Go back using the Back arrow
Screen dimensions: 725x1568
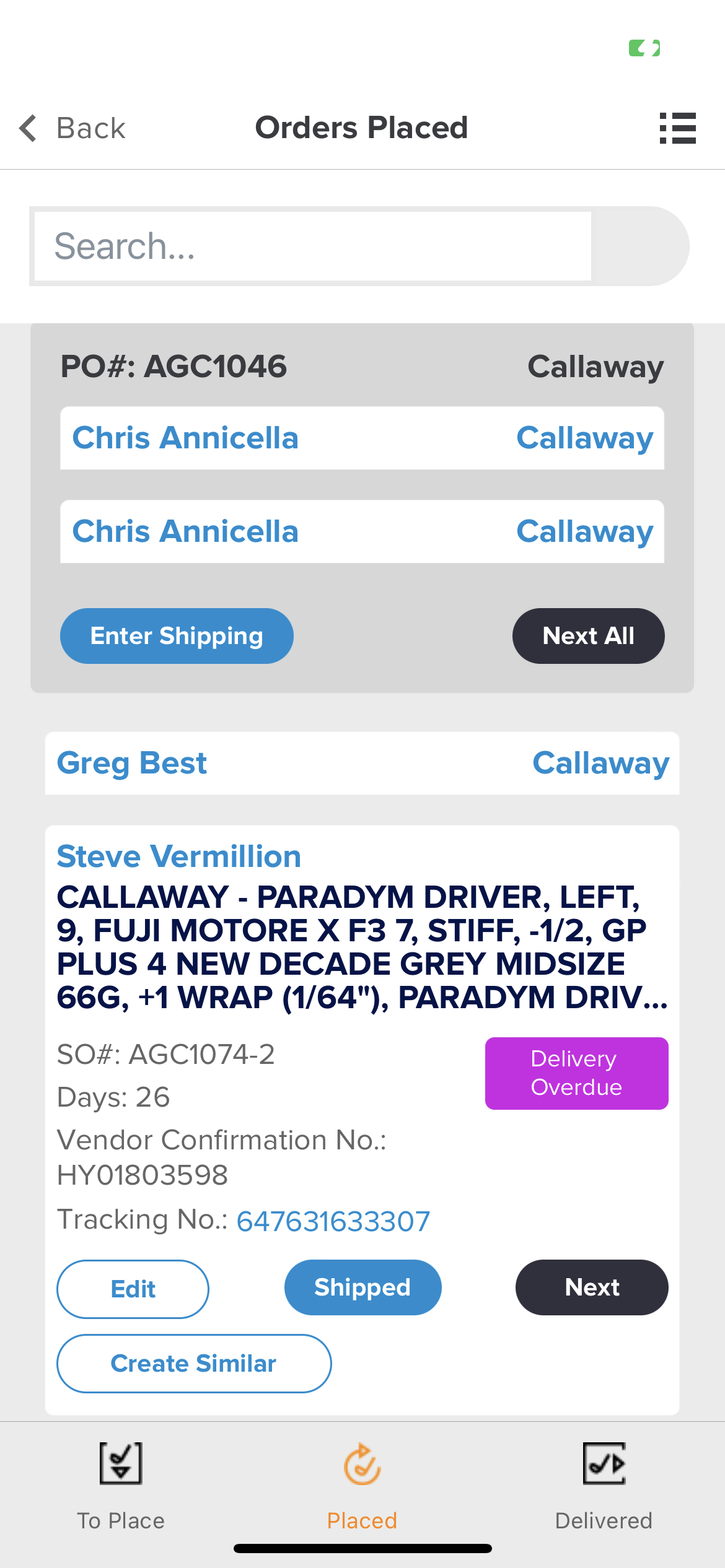point(72,128)
